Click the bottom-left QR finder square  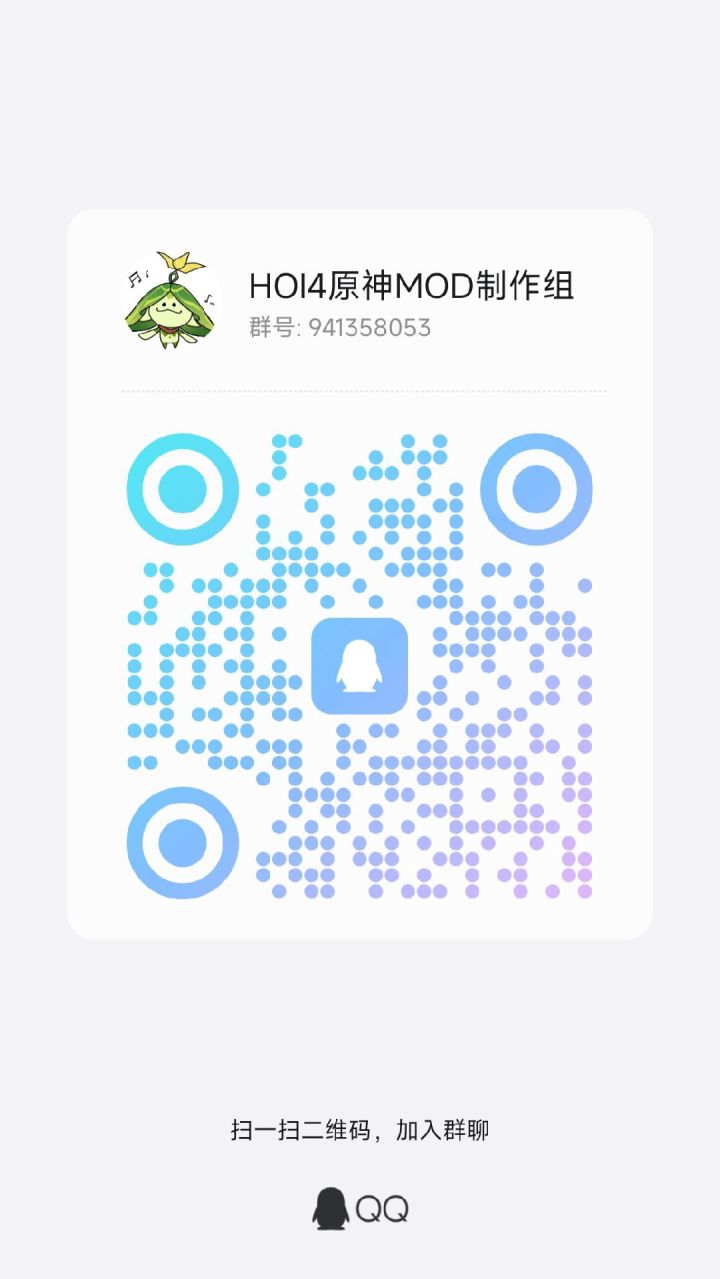point(181,843)
